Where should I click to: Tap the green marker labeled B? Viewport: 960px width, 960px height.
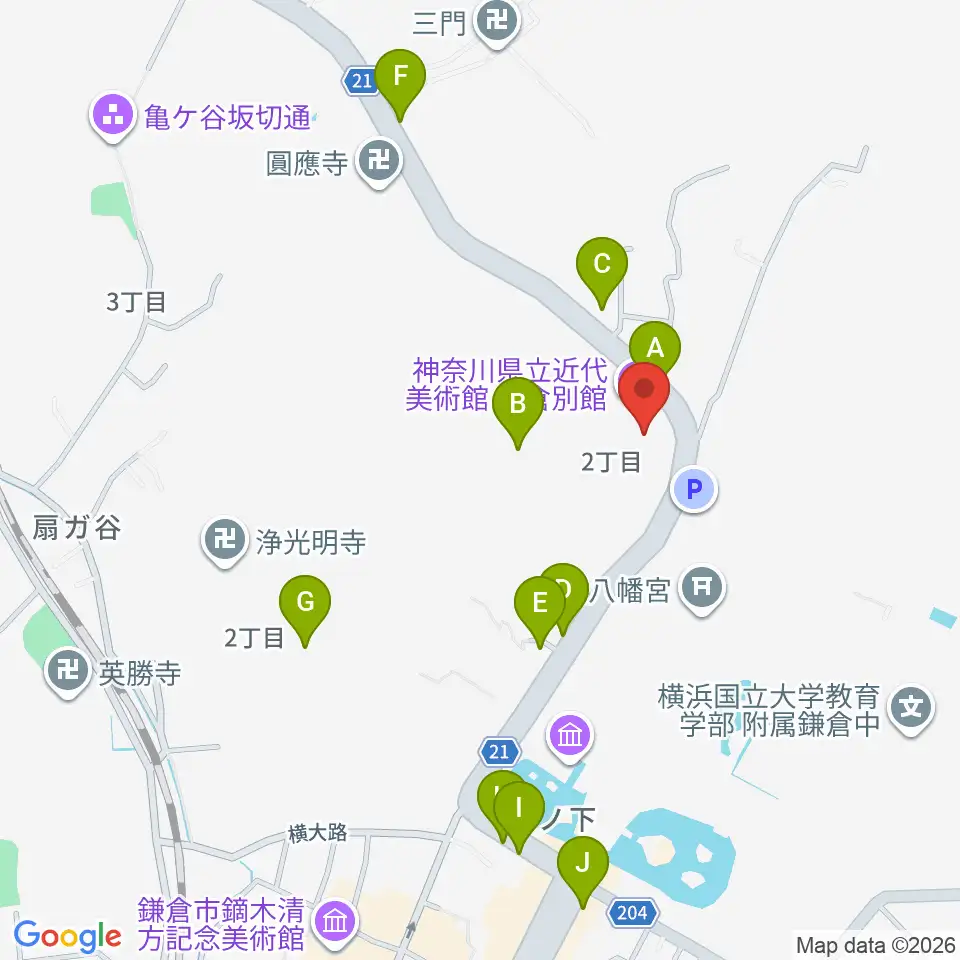click(x=518, y=405)
